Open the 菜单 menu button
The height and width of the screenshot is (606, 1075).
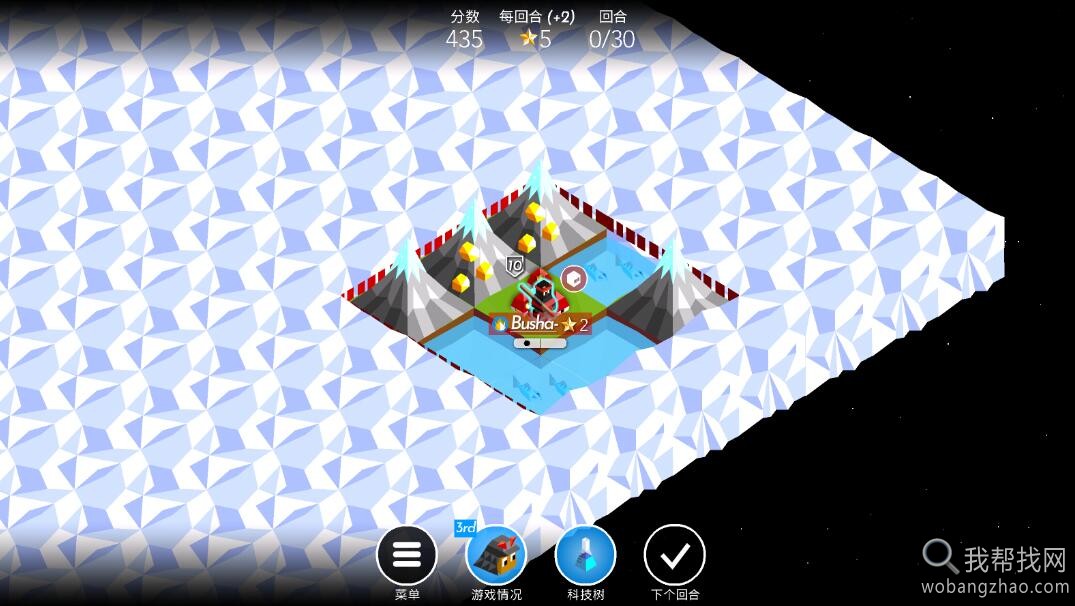(407, 555)
